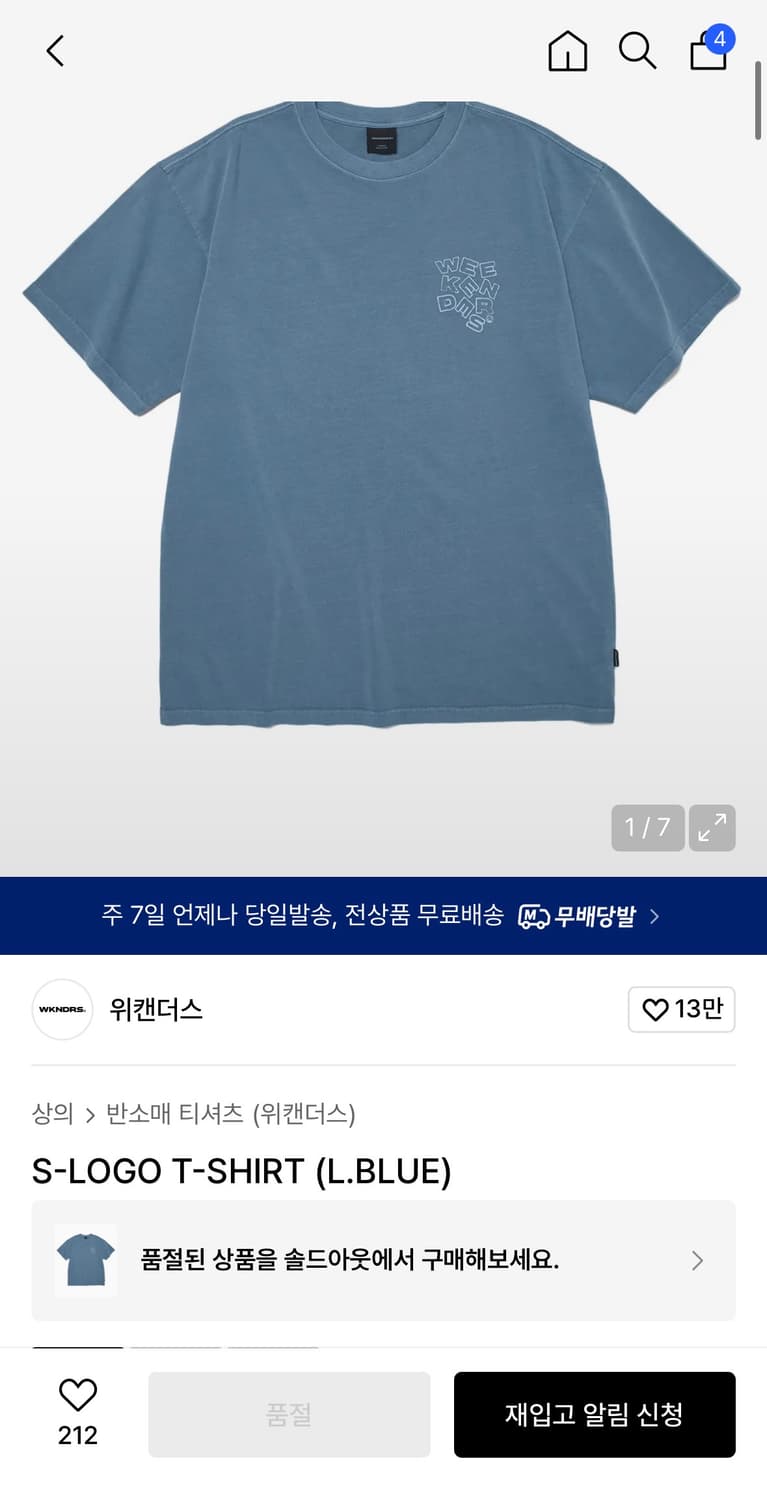
Task: Go to the home screen via home icon
Action: click(x=567, y=51)
